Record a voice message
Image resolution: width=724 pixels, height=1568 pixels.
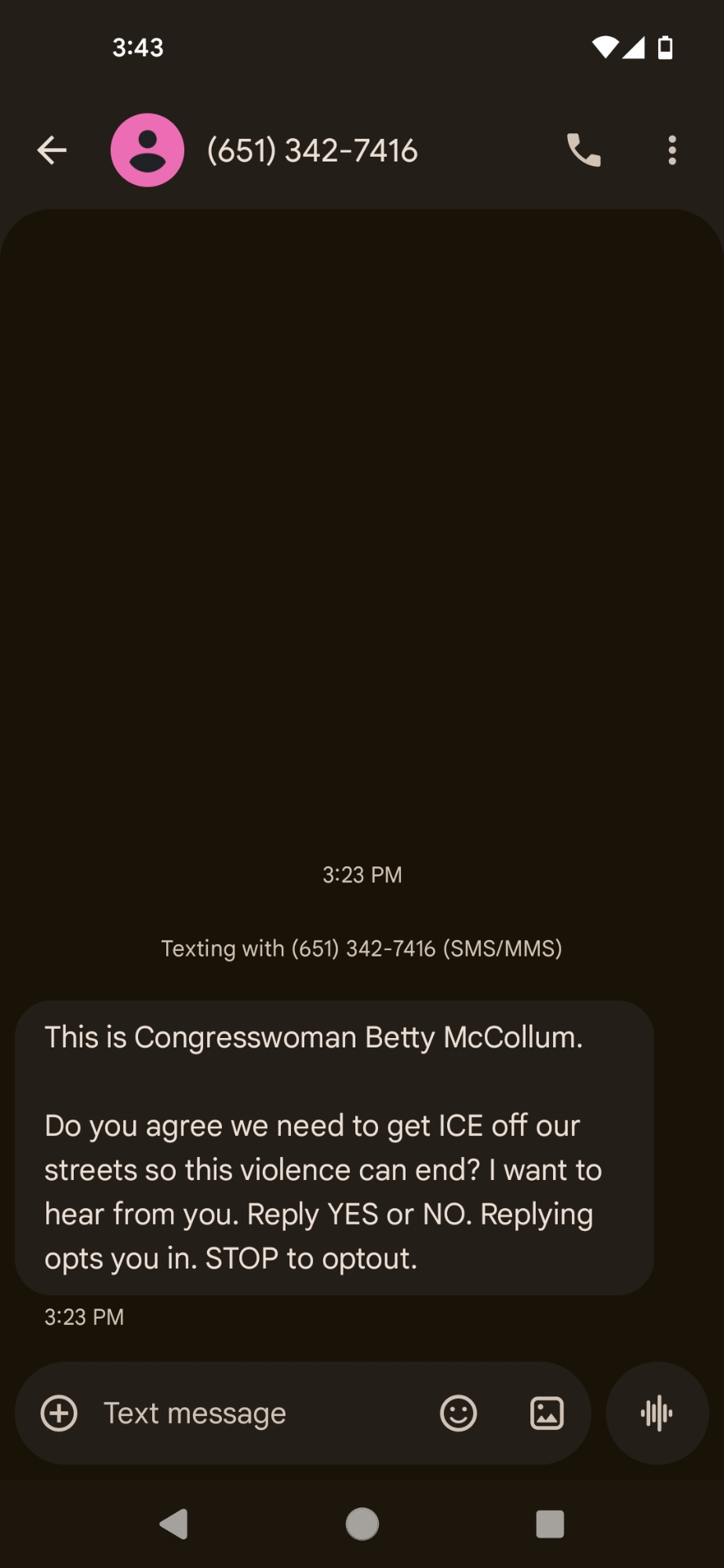[x=657, y=1414]
